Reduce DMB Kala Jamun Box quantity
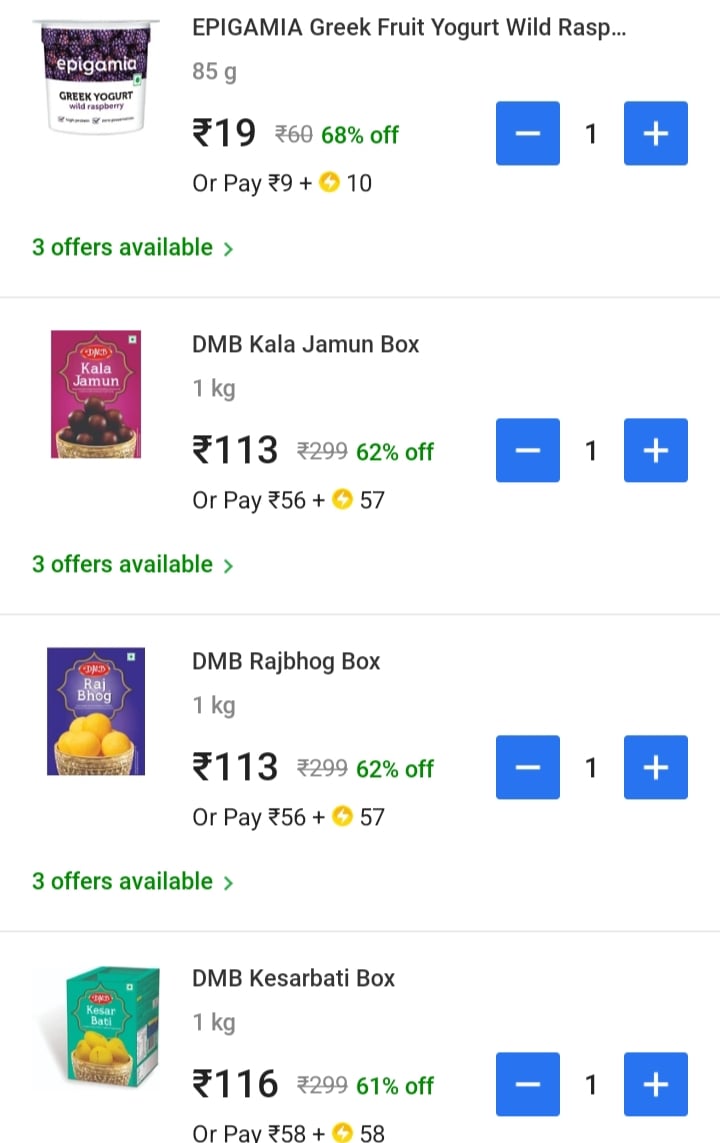Screen dimensions: 720x1143 coord(528,450)
